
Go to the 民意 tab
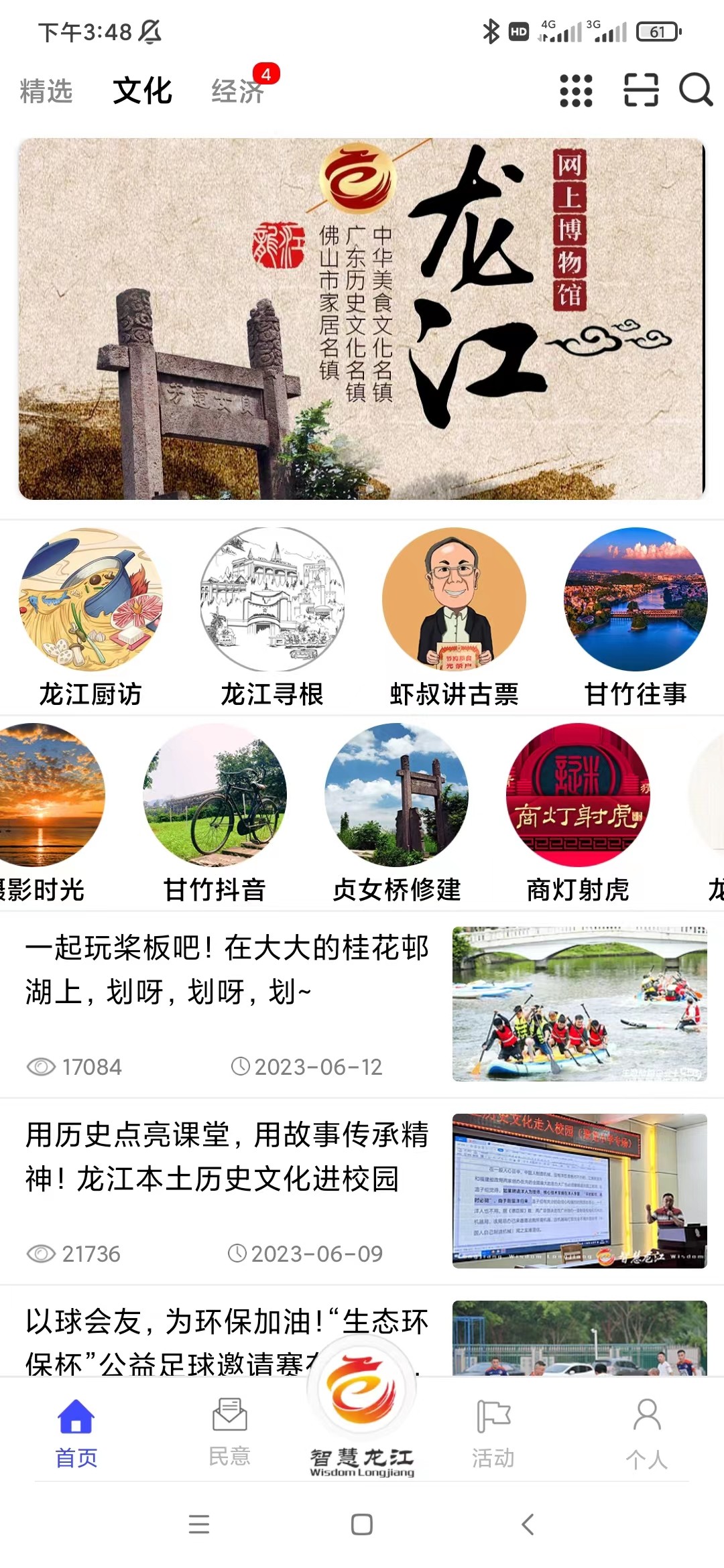[229, 1431]
